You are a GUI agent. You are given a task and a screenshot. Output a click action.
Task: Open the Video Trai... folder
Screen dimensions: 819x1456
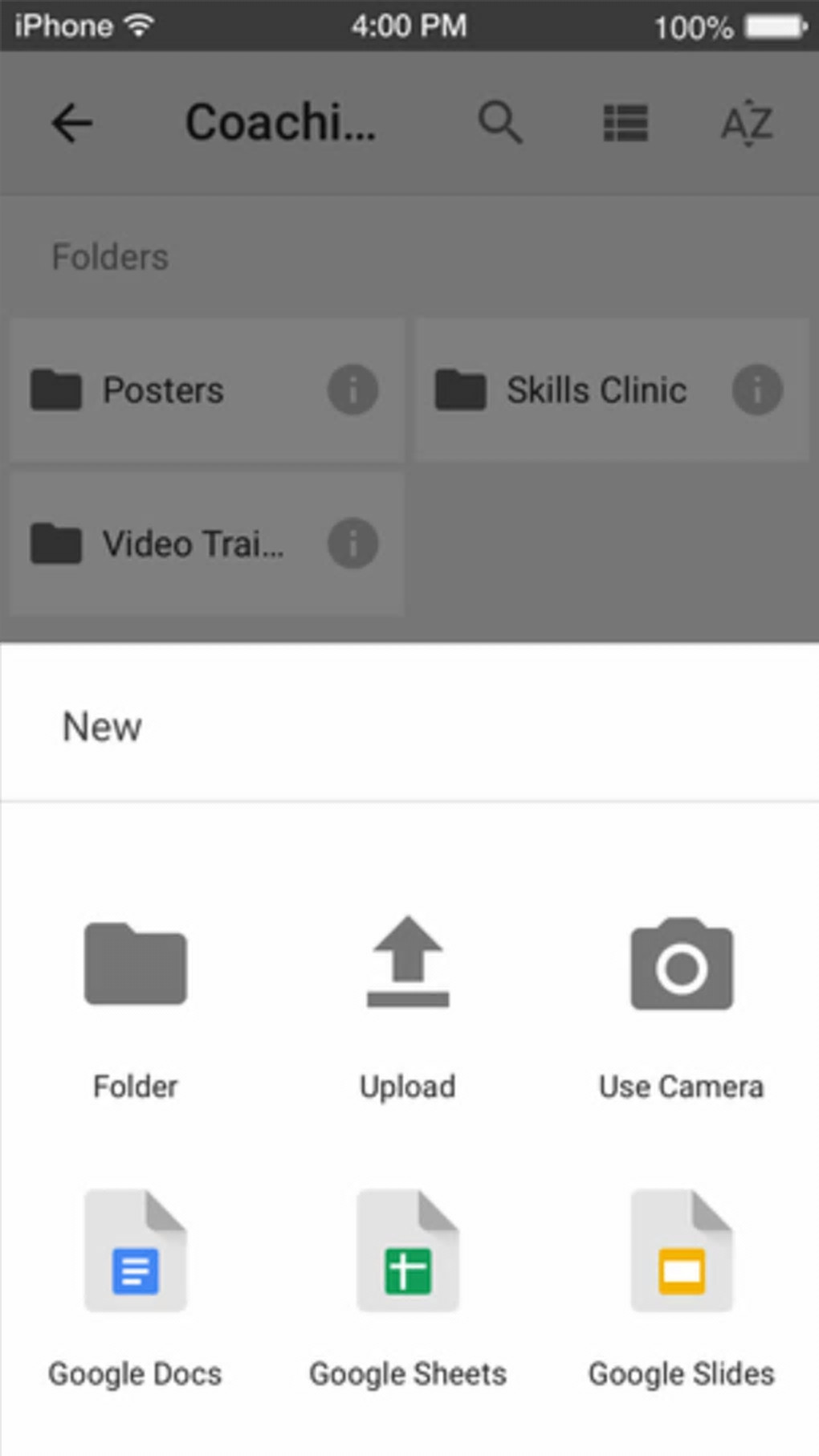click(193, 544)
